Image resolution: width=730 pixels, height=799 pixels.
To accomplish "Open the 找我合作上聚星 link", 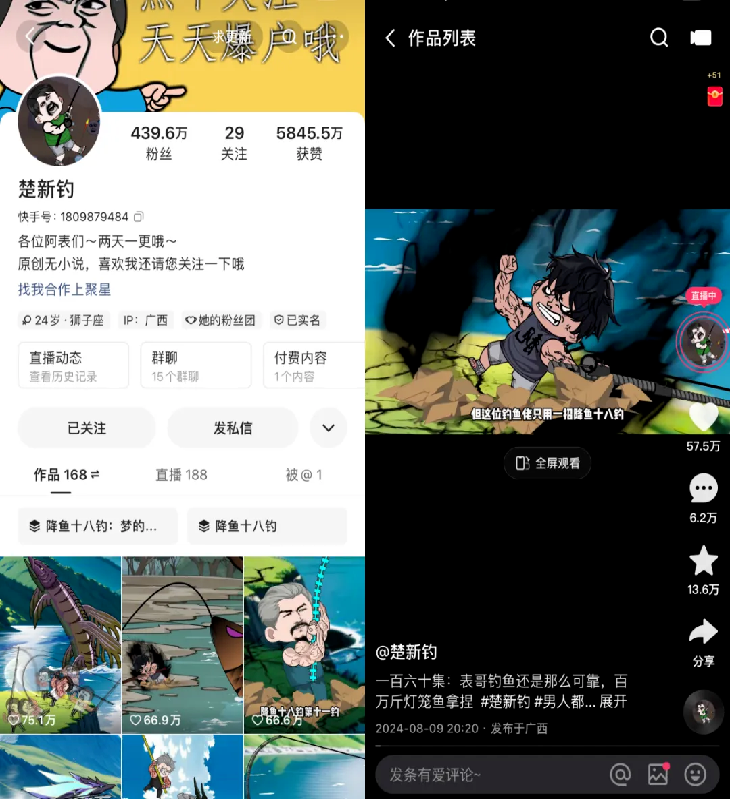I will [x=64, y=289].
